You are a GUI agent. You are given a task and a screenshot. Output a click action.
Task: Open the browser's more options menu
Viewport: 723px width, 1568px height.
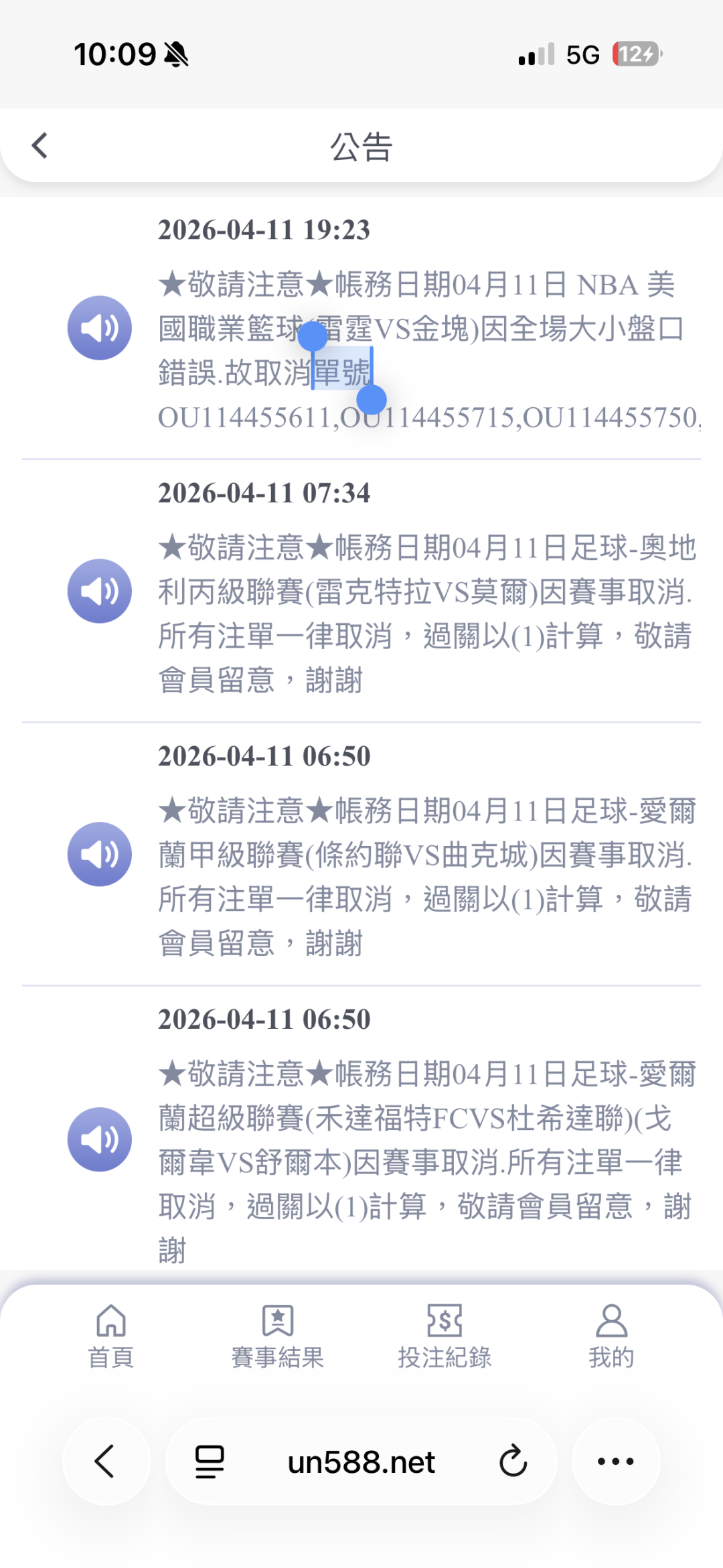coord(615,1461)
